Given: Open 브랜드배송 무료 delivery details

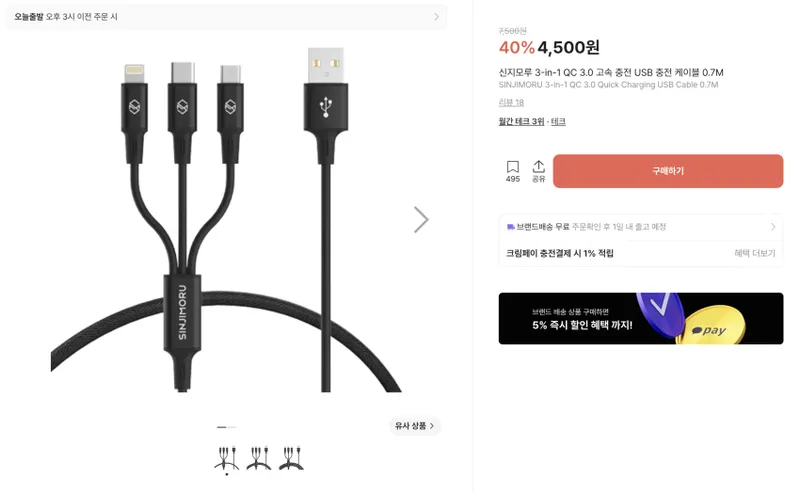Looking at the screenshot, I should (641, 227).
